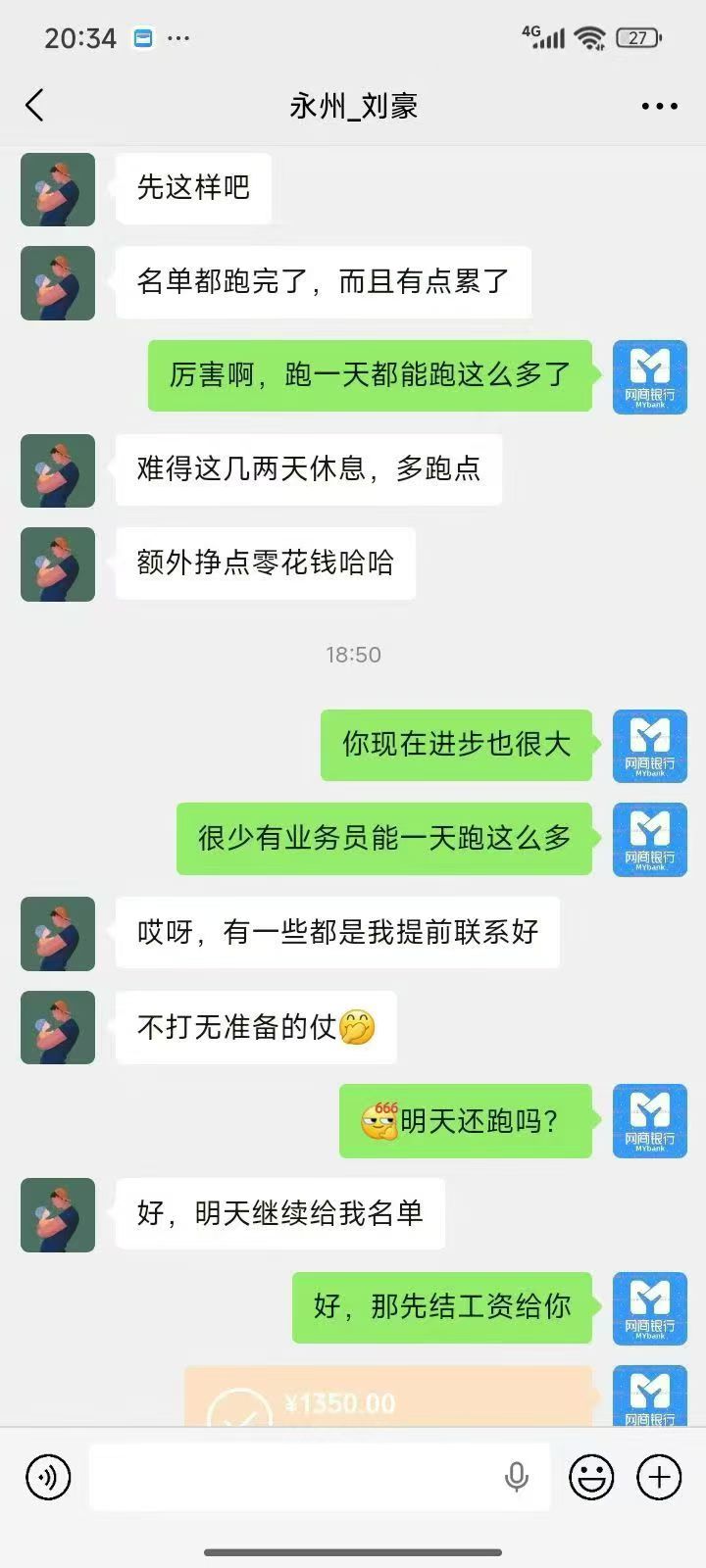Tap the chat title 永州_刘豪
This screenshot has height=1568, width=706.
[353, 105]
